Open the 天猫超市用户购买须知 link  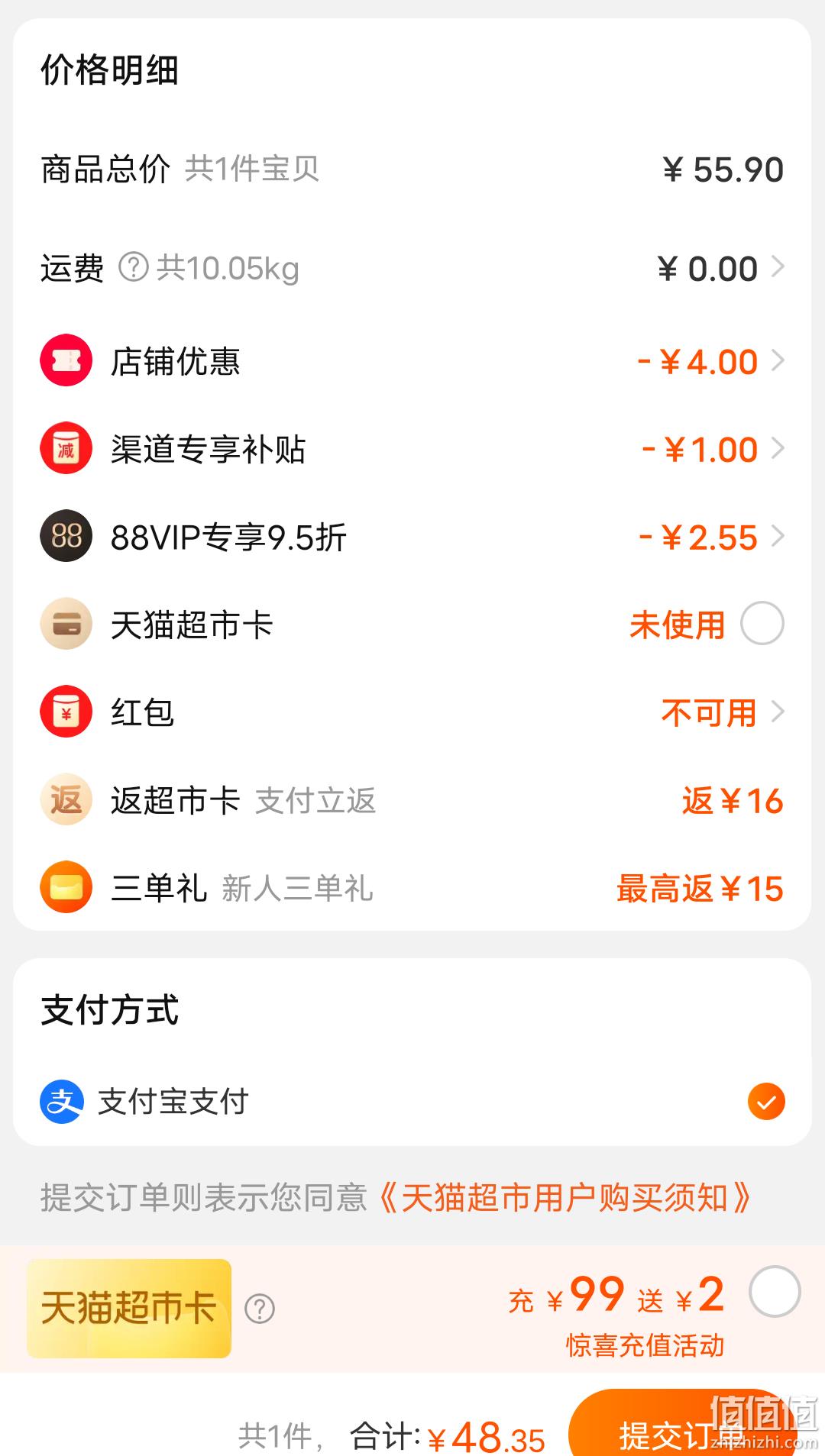pos(565,1197)
